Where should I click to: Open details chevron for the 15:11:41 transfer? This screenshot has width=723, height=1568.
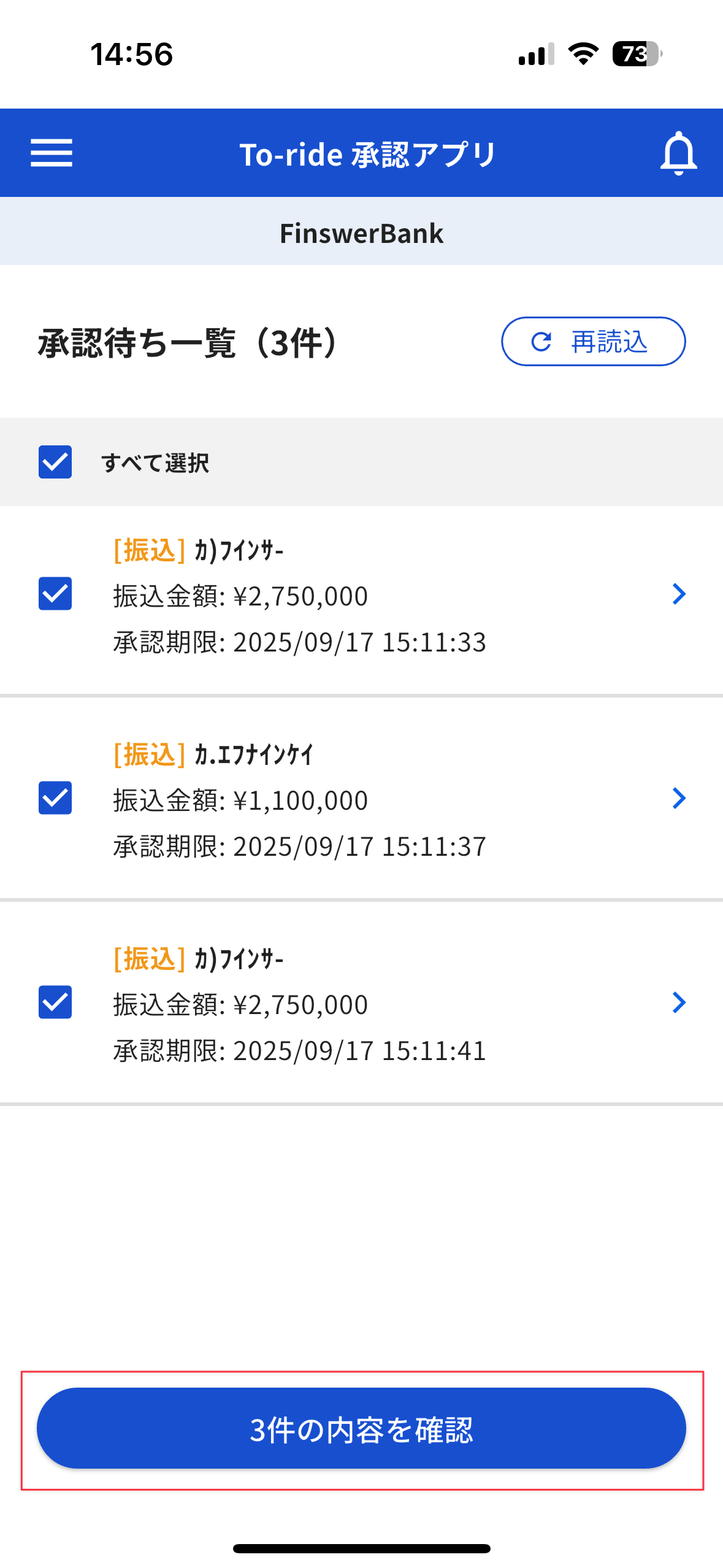tap(678, 1002)
